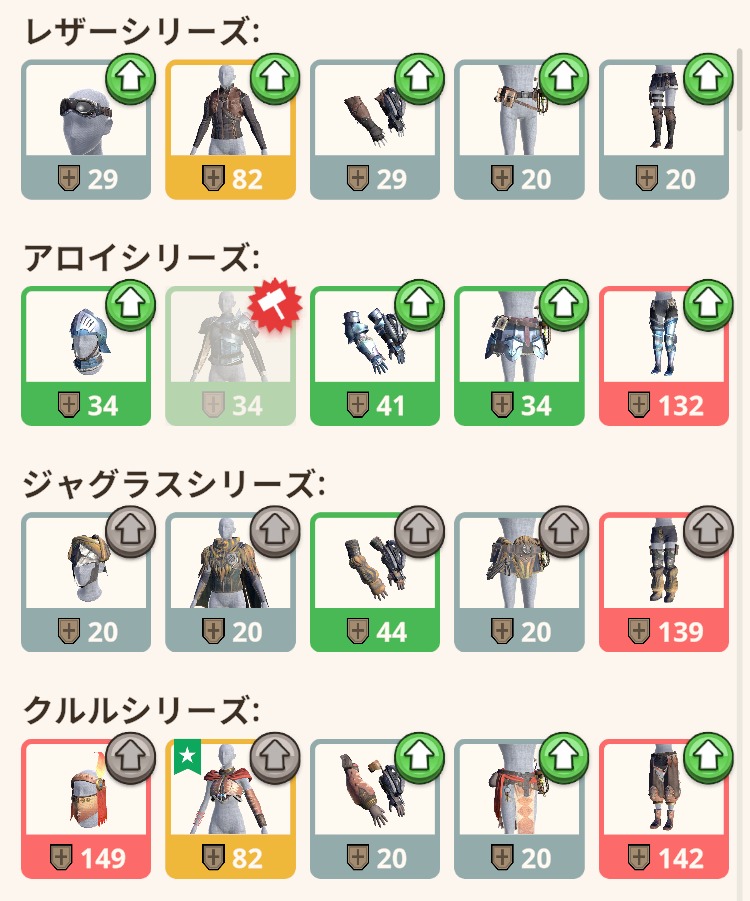Choose the レザー series leg armor tile

pyautogui.click(x=663, y=130)
